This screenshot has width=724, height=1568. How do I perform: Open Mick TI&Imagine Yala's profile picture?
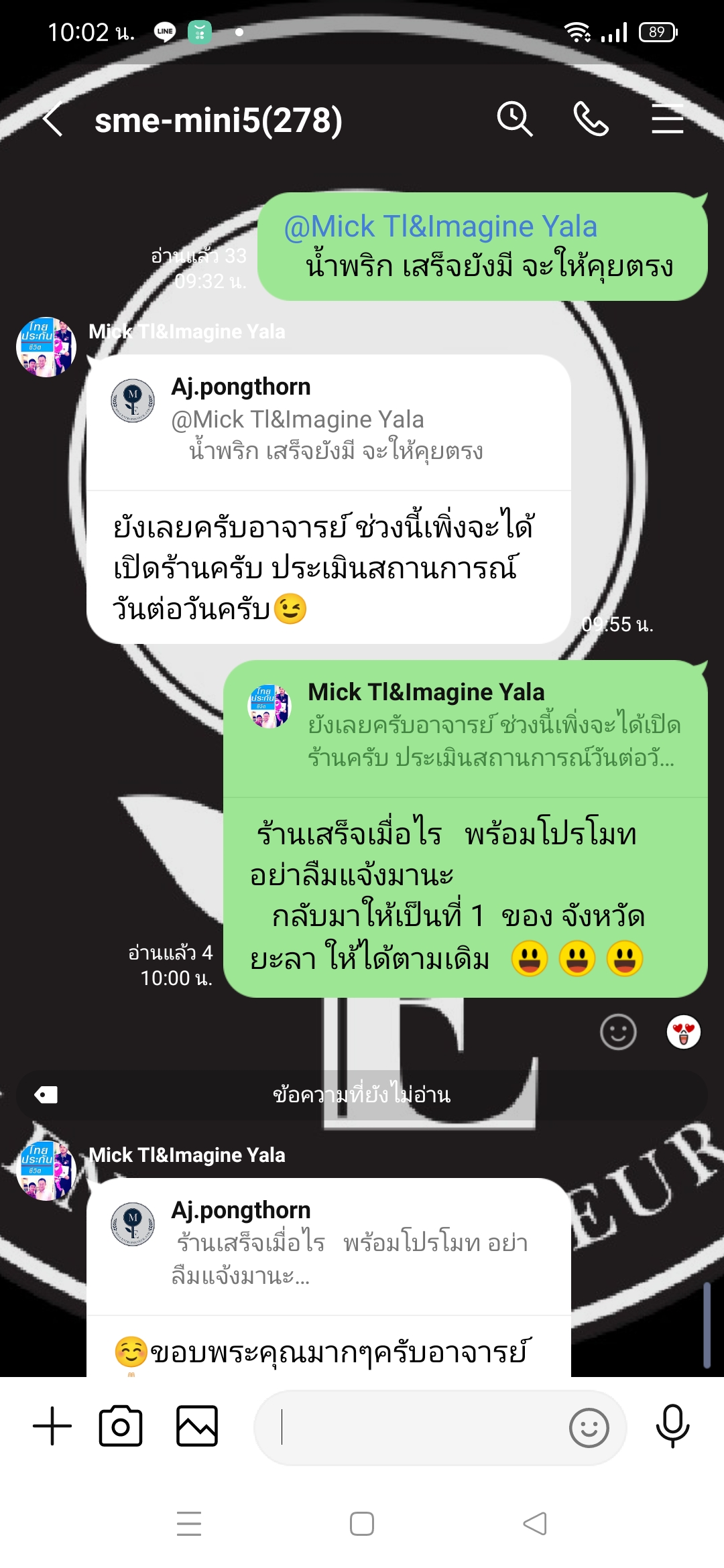(x=46, y=347)
